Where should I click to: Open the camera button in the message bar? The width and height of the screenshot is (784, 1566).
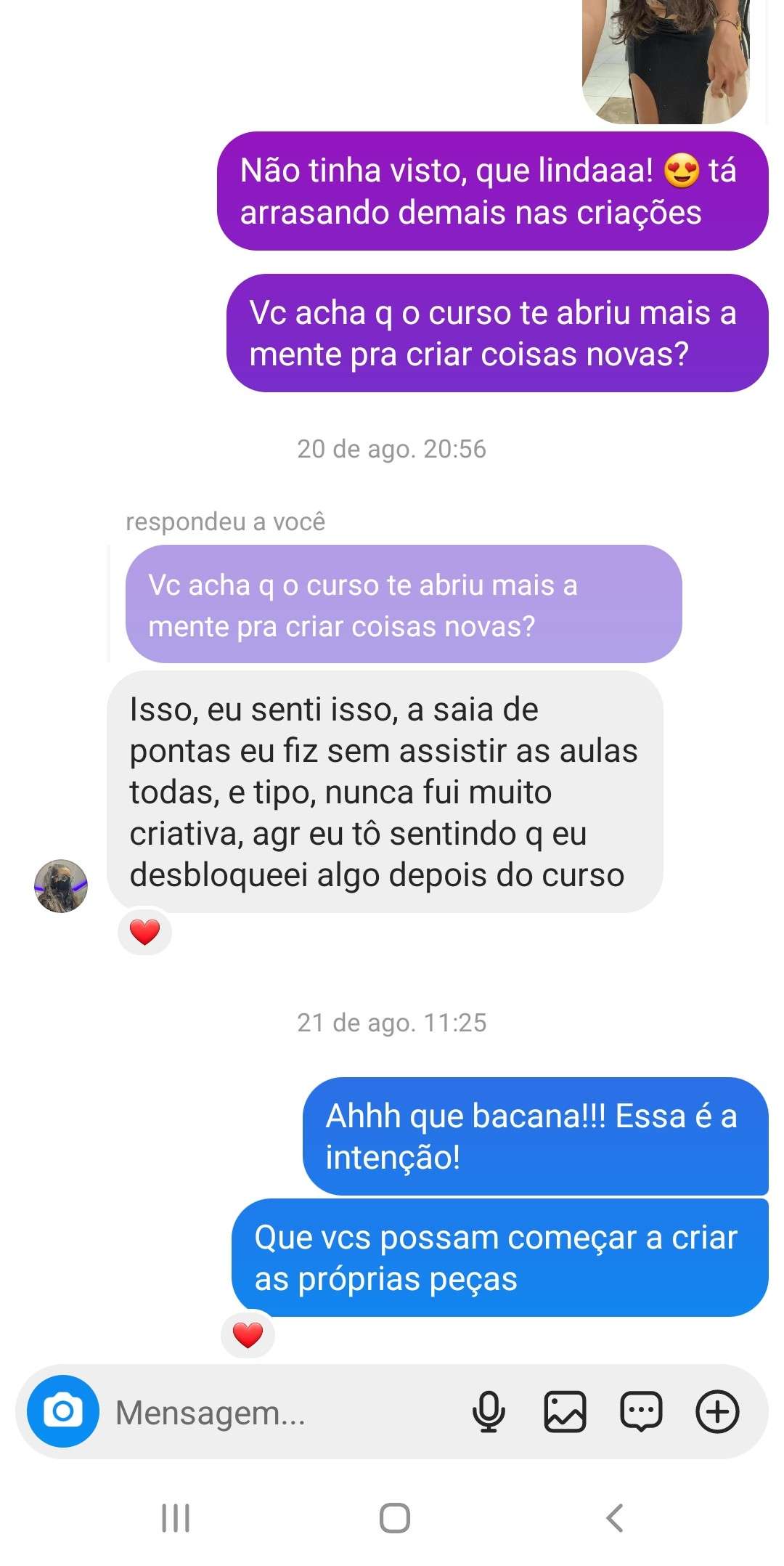tap(63, 1411)
